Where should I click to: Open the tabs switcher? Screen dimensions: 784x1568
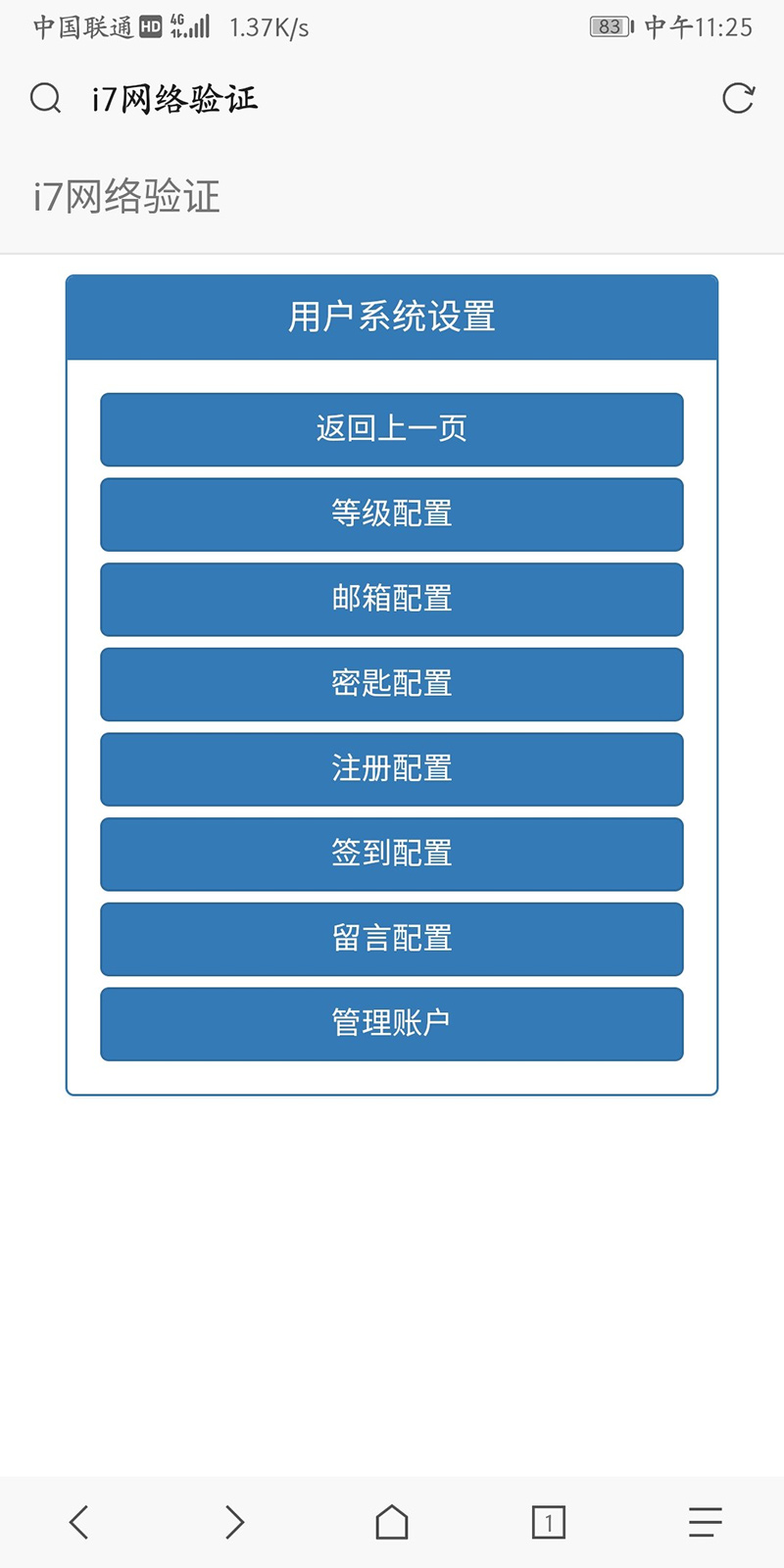coord(549,1522)
